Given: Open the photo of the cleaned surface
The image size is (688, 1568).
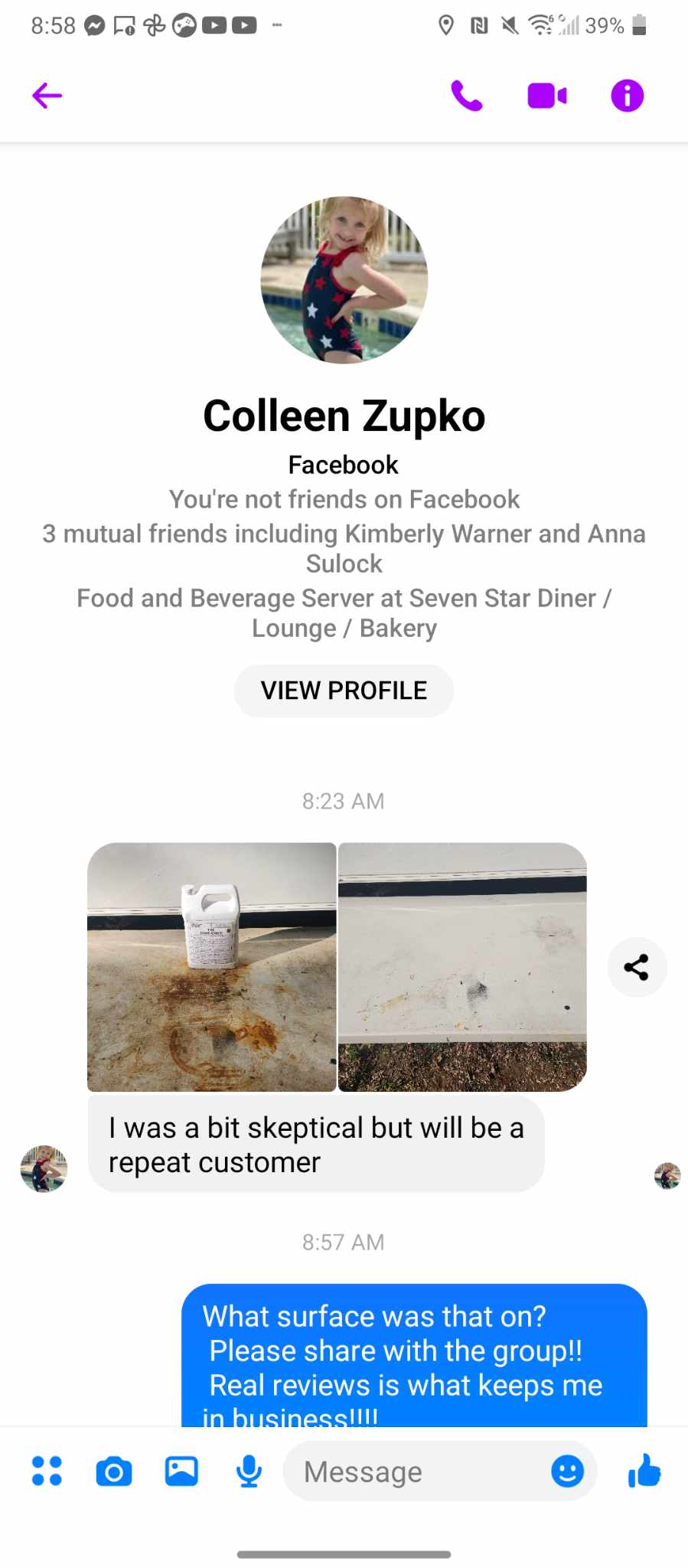Looking at the screenshot, I should point(462,967).
